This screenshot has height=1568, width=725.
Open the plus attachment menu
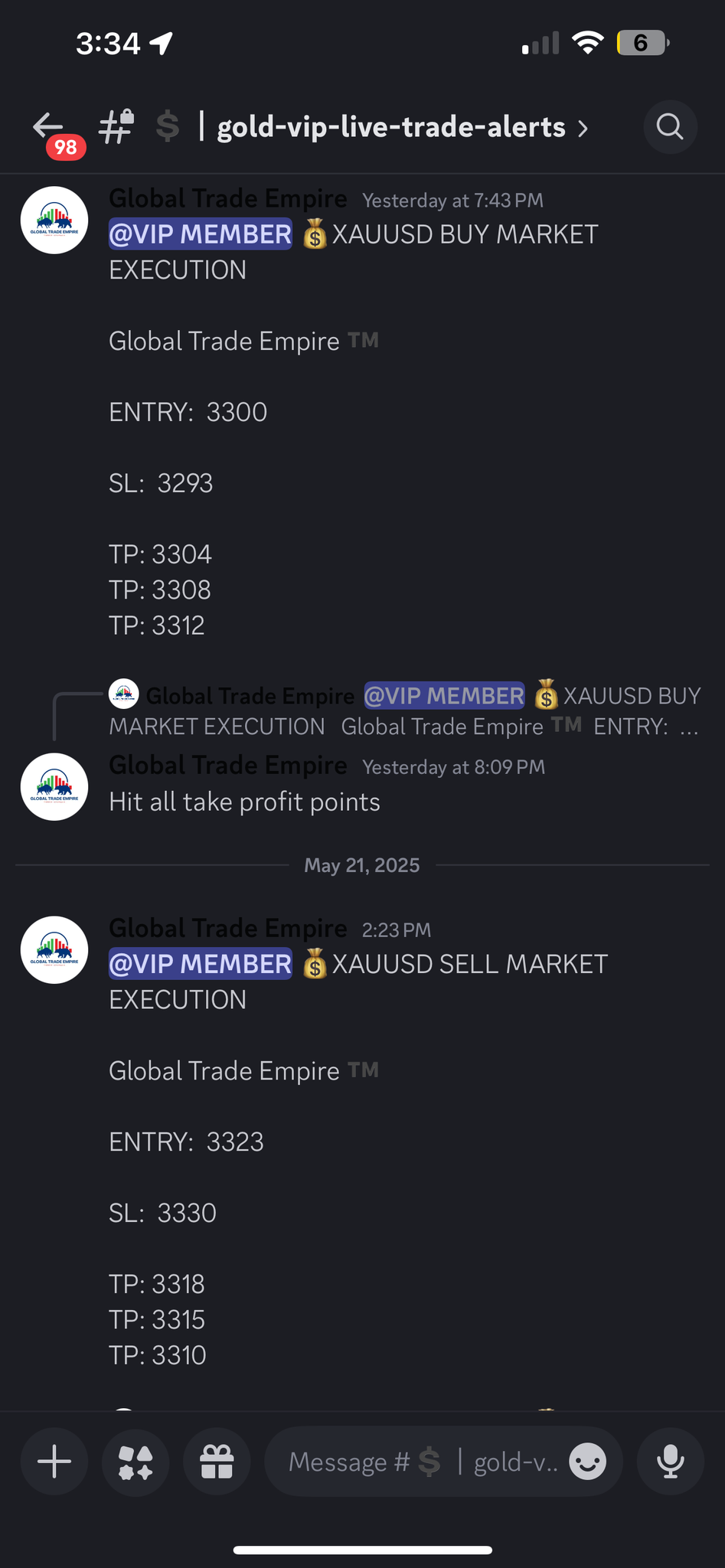pyautogui.click(x=54, y=1462)
